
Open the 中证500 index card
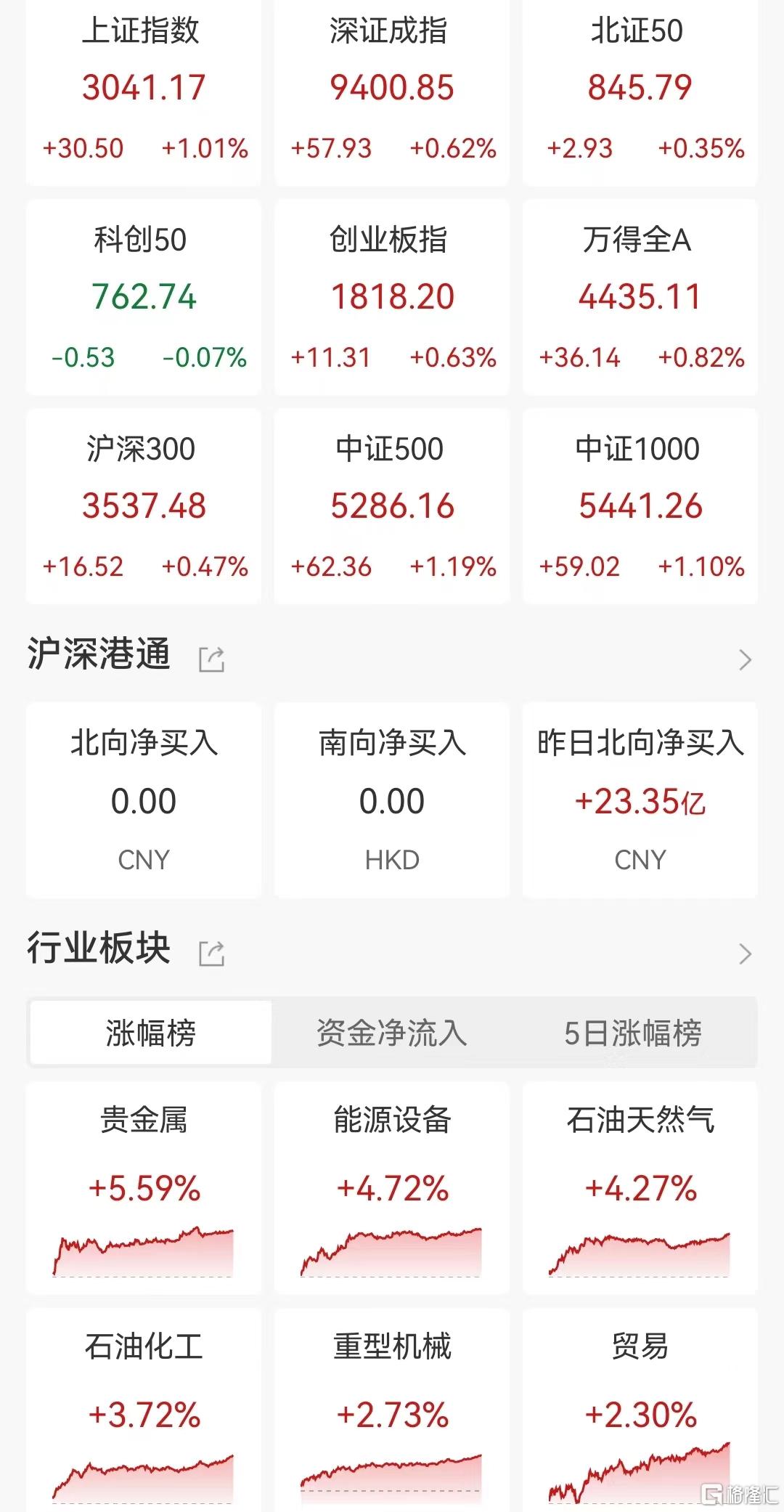tap(391, 506)
